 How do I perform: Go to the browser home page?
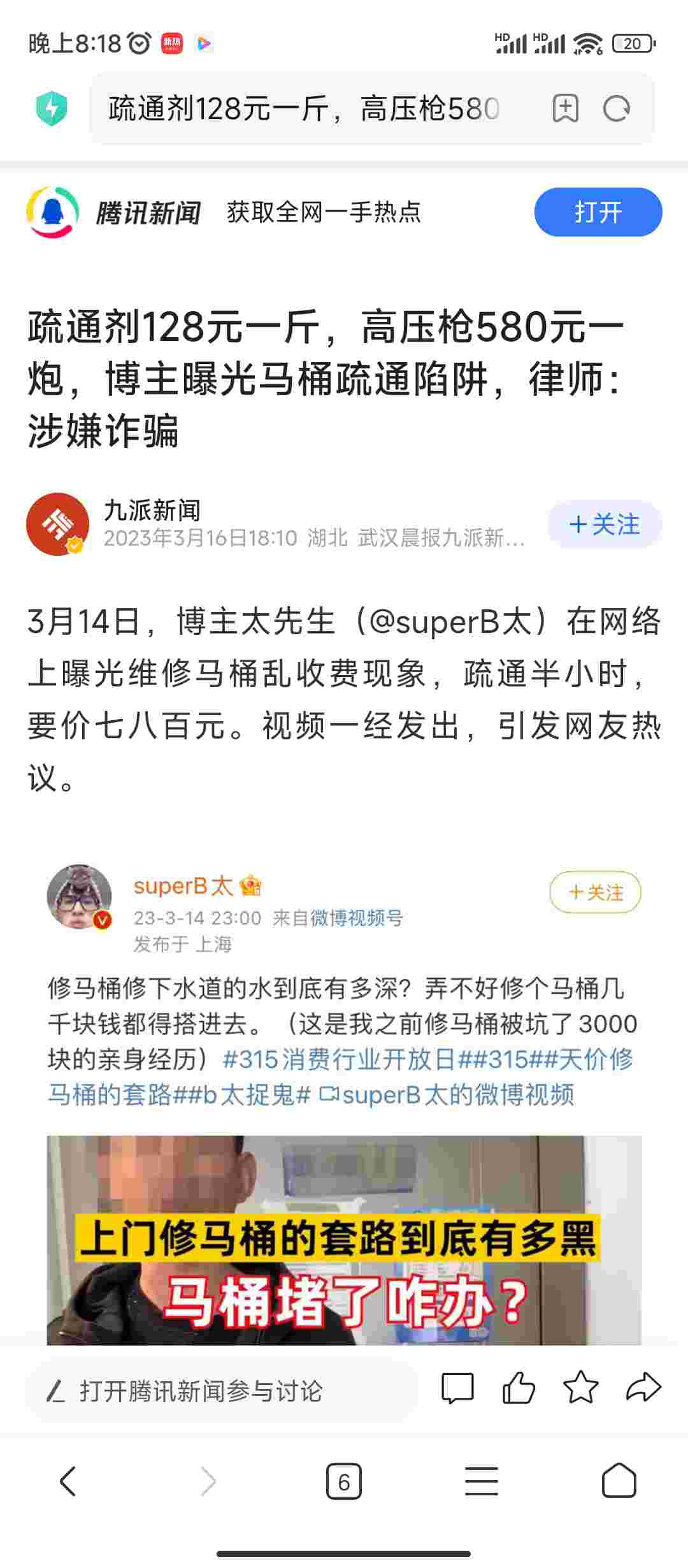tap(619, 1481)
